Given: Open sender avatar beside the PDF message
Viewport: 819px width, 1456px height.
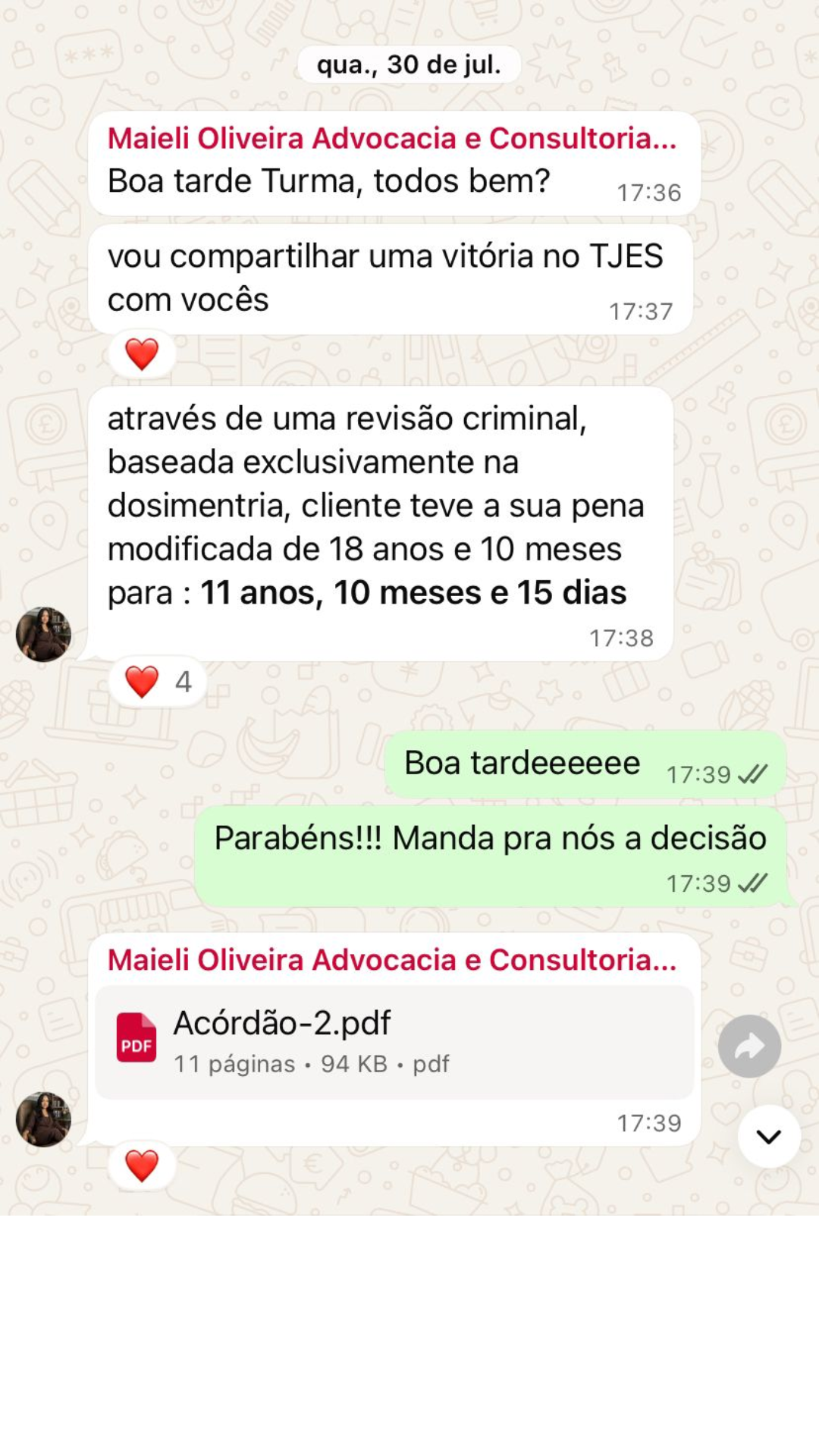Looking at the screenshot, I should tap(43, 1119).
